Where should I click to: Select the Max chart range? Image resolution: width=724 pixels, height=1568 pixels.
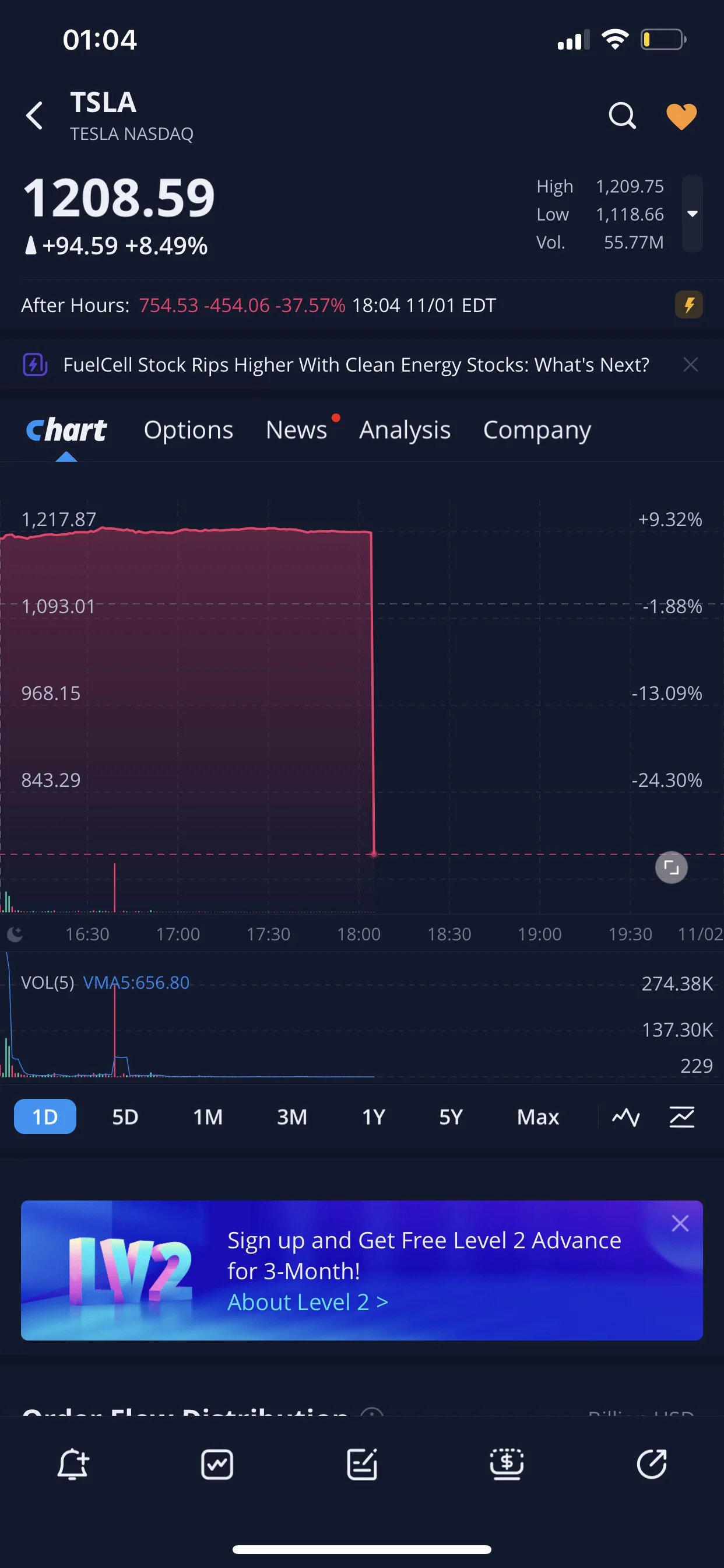click(538, 1117)
